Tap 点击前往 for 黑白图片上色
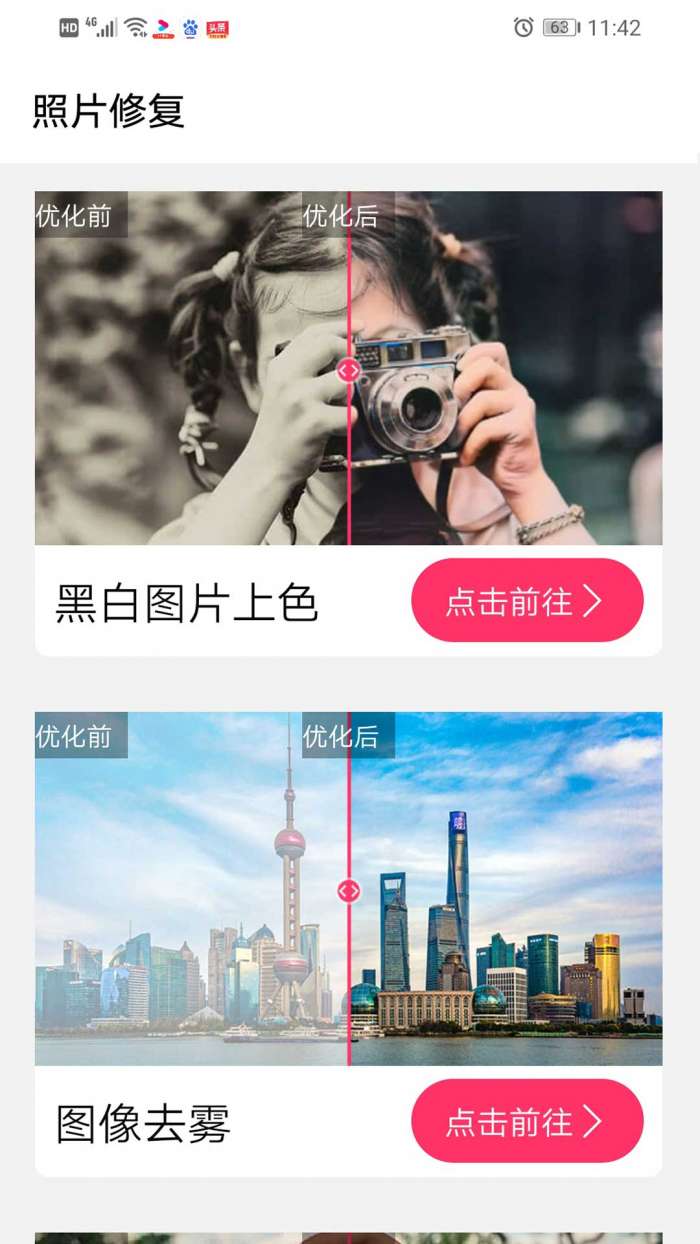The height and width of the screenshot is (1244, 700). pos(527,600)
